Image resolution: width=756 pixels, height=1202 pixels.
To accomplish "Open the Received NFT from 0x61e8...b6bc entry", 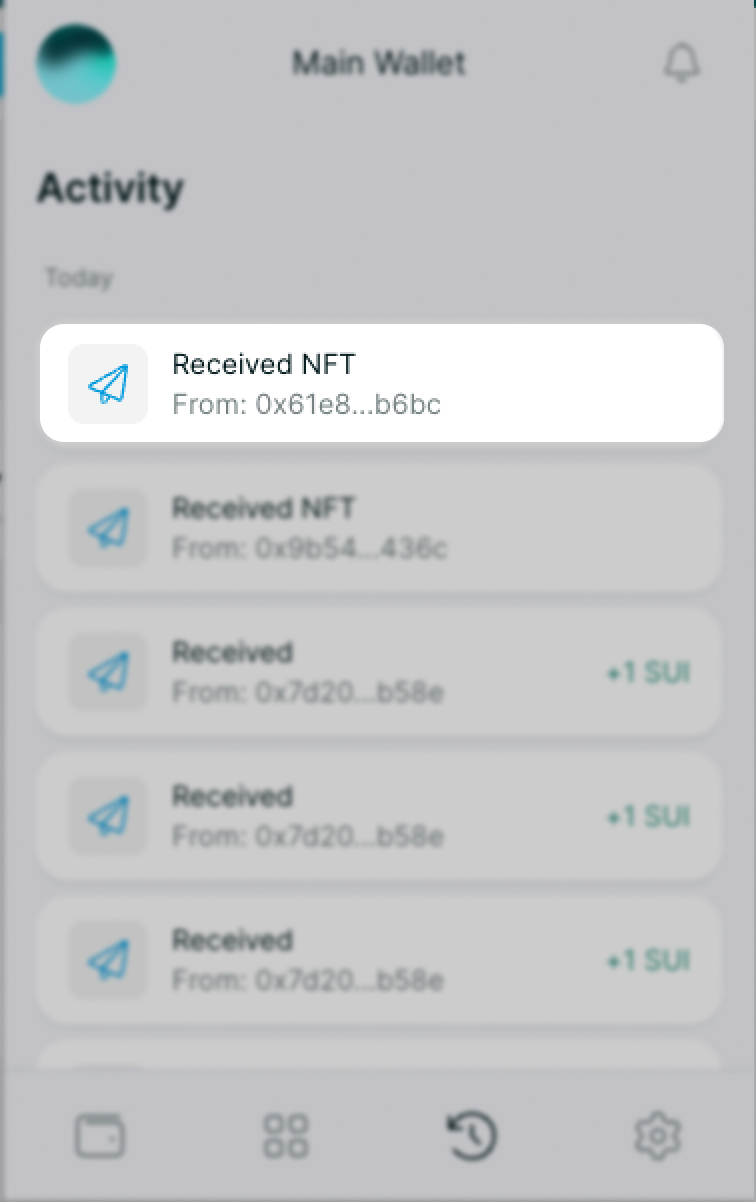I will (x=380, y=383).
